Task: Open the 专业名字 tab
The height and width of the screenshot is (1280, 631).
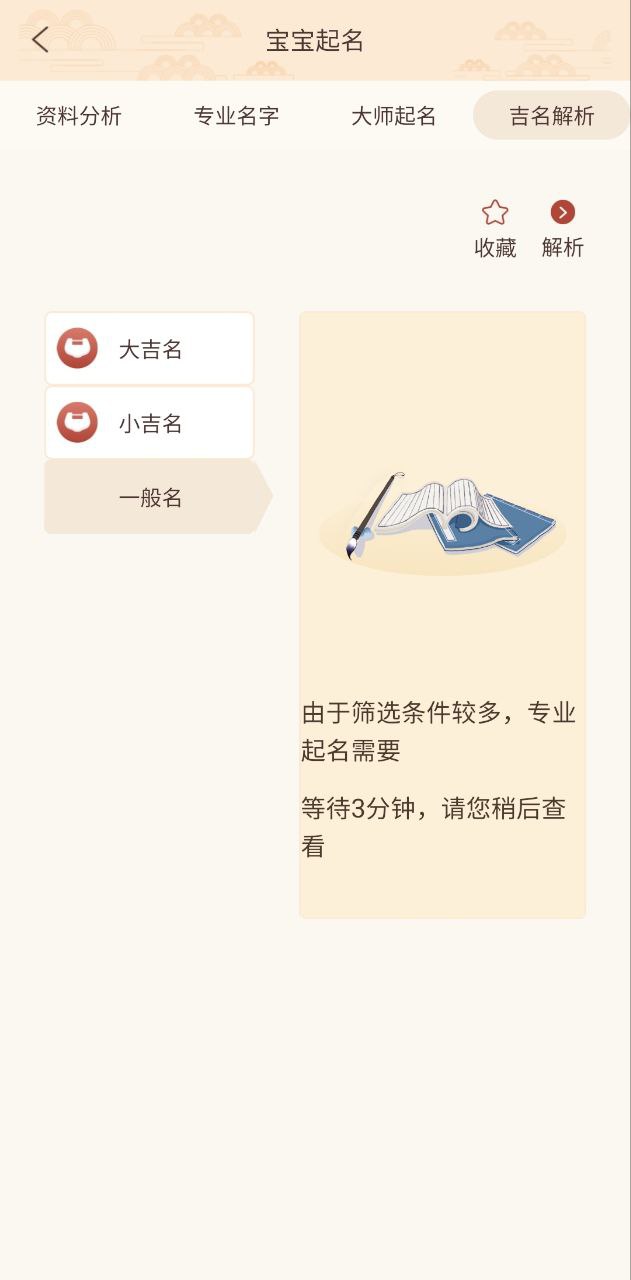Action: click(236, 116)
